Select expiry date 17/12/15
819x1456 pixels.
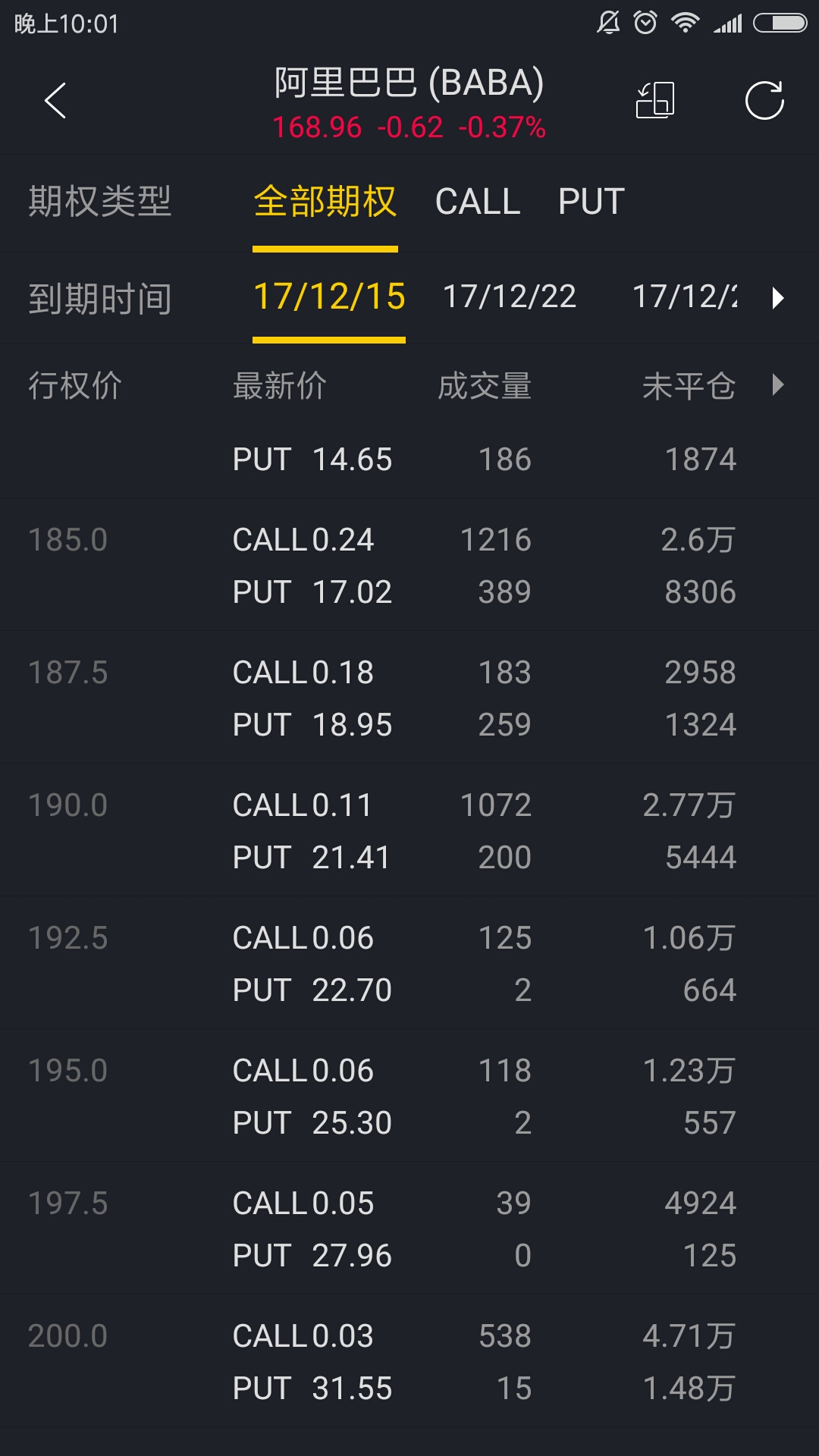tap(329, 297)
